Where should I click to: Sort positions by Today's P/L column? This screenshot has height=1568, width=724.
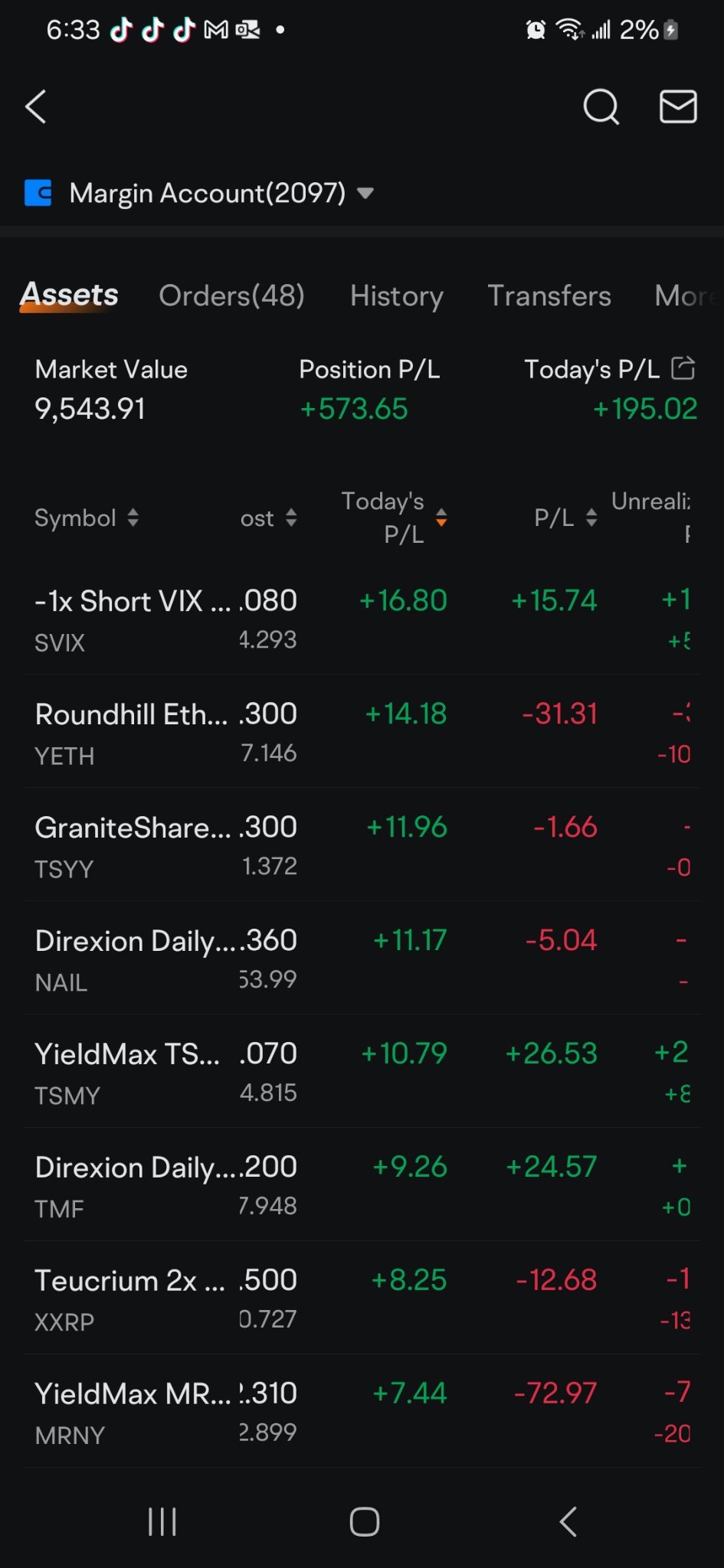point(394,518)
